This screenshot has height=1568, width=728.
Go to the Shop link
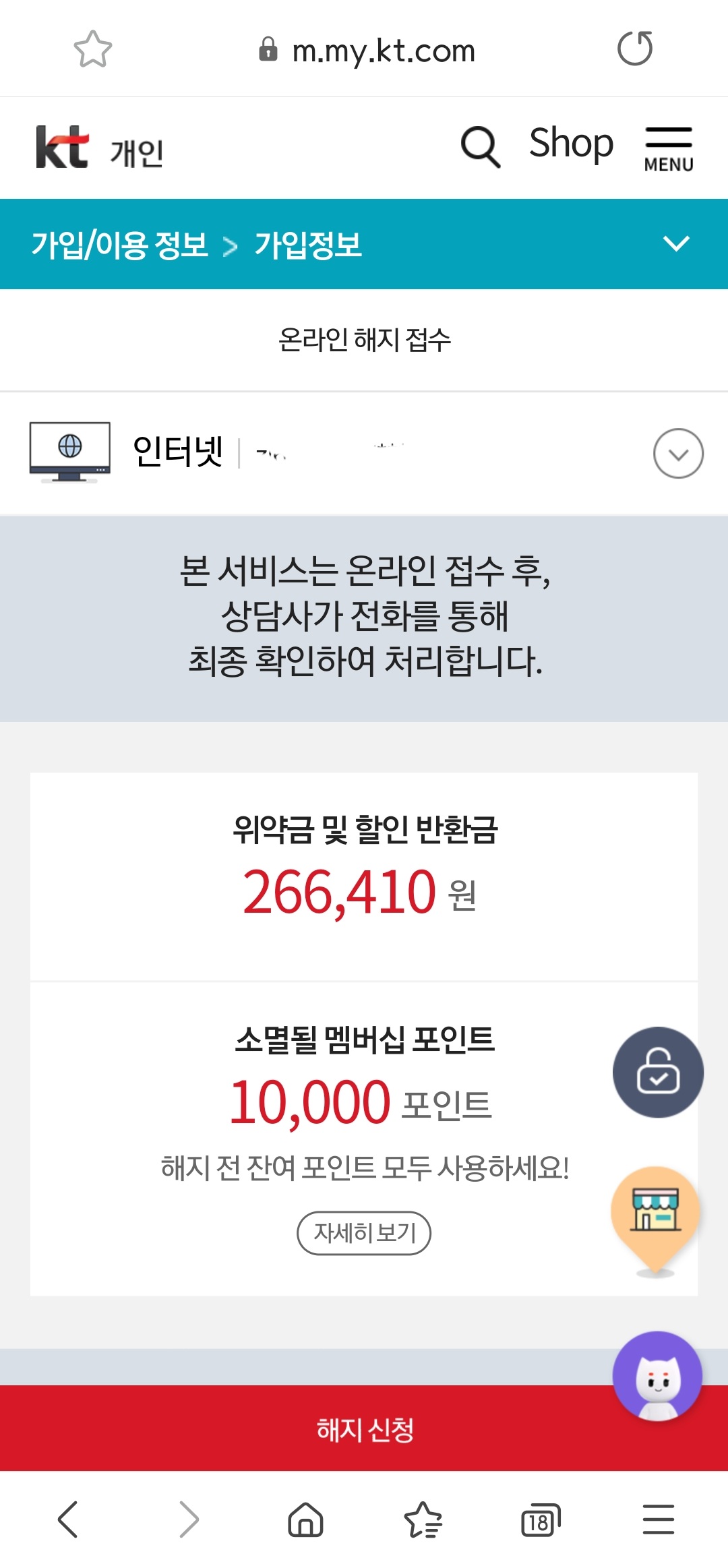571,144
